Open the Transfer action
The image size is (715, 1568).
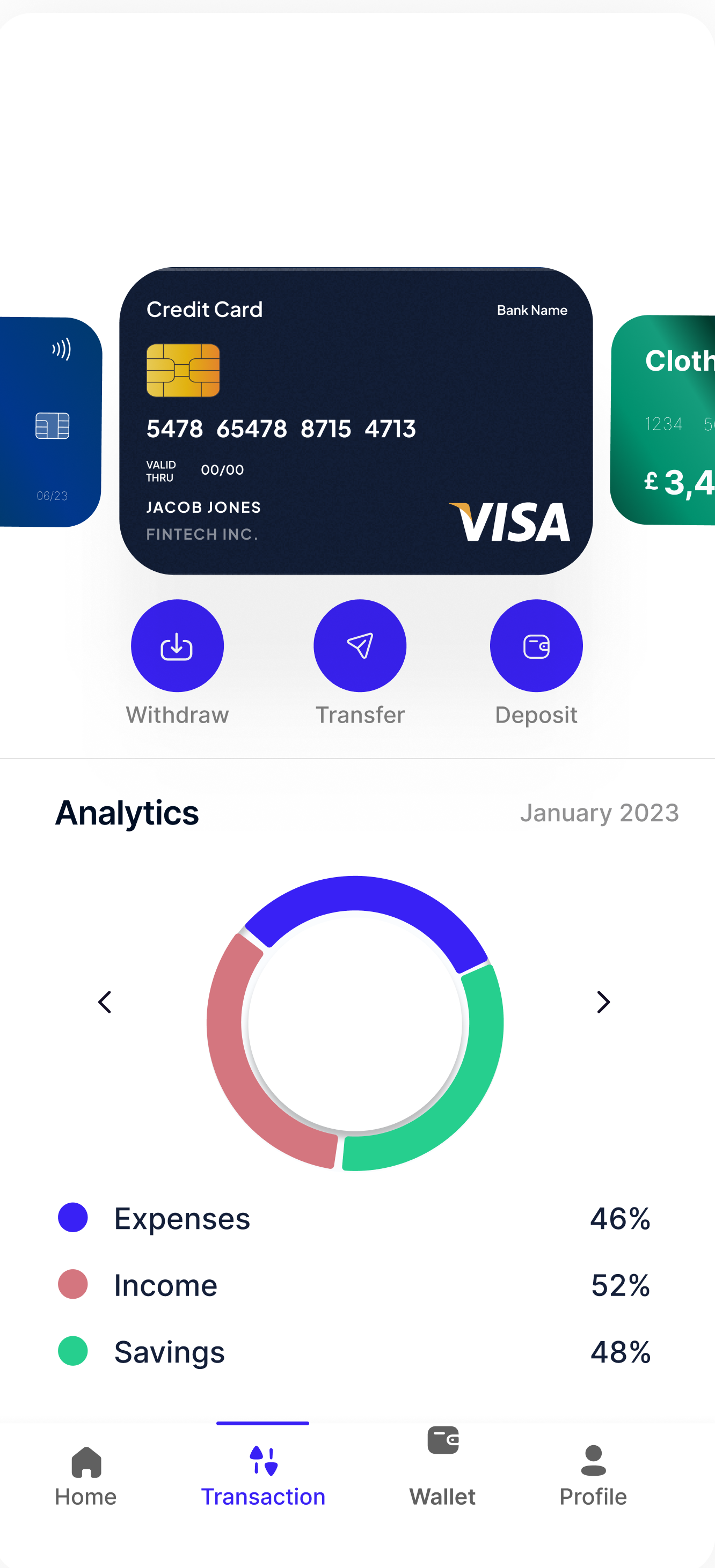(359, 646)
